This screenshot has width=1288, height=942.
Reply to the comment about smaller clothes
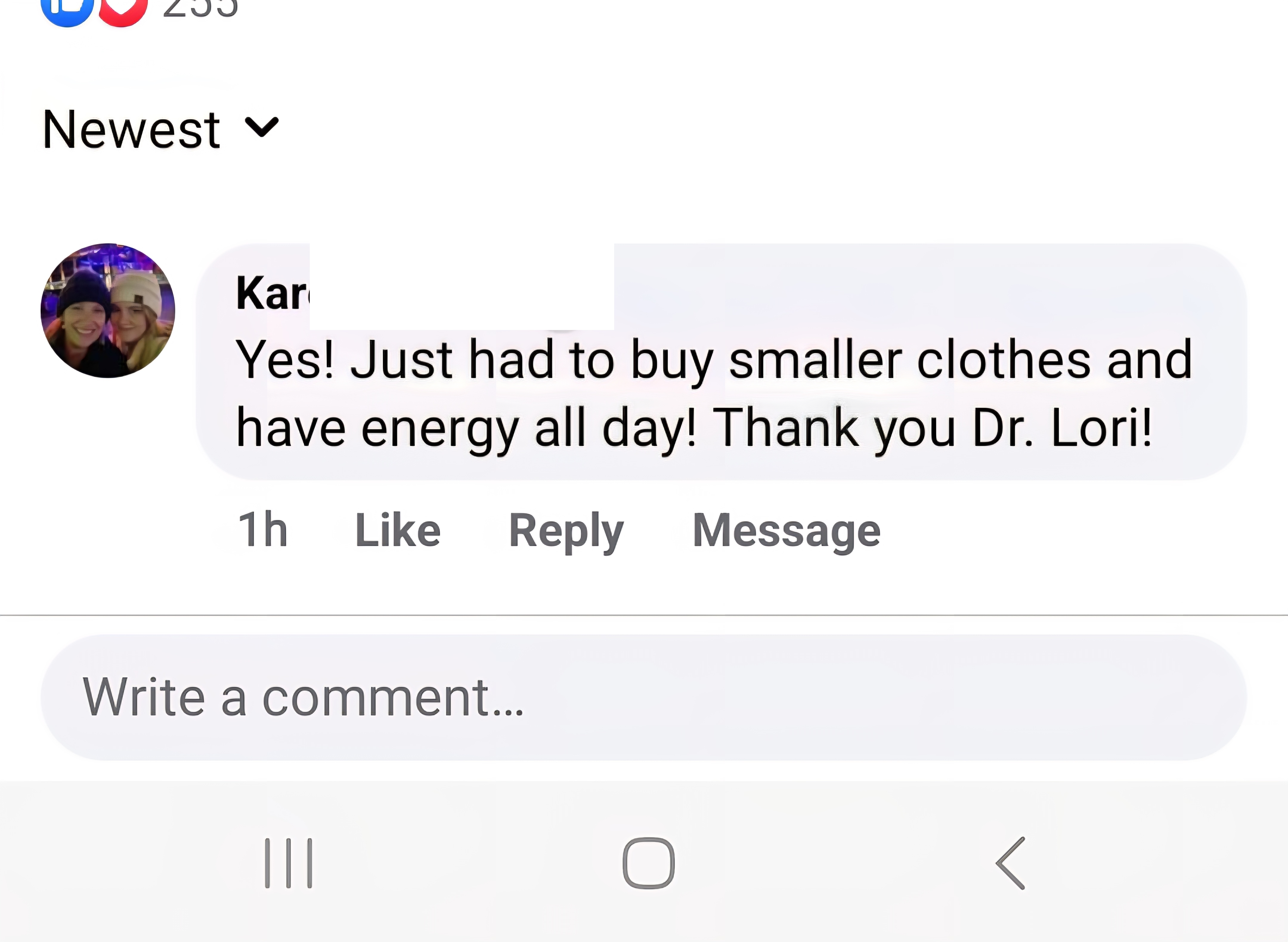pos(566,531)
